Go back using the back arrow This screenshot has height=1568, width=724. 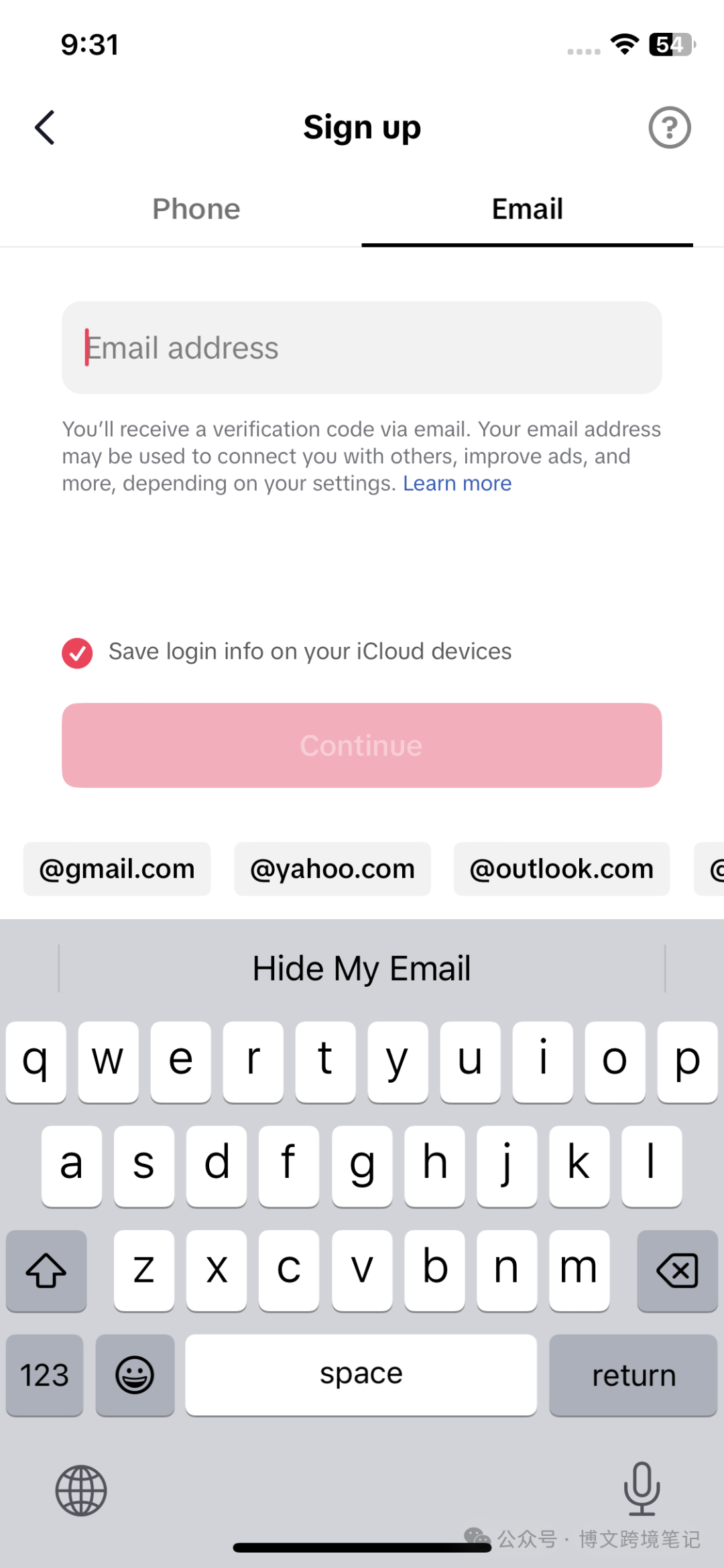(x=45, y=127)
